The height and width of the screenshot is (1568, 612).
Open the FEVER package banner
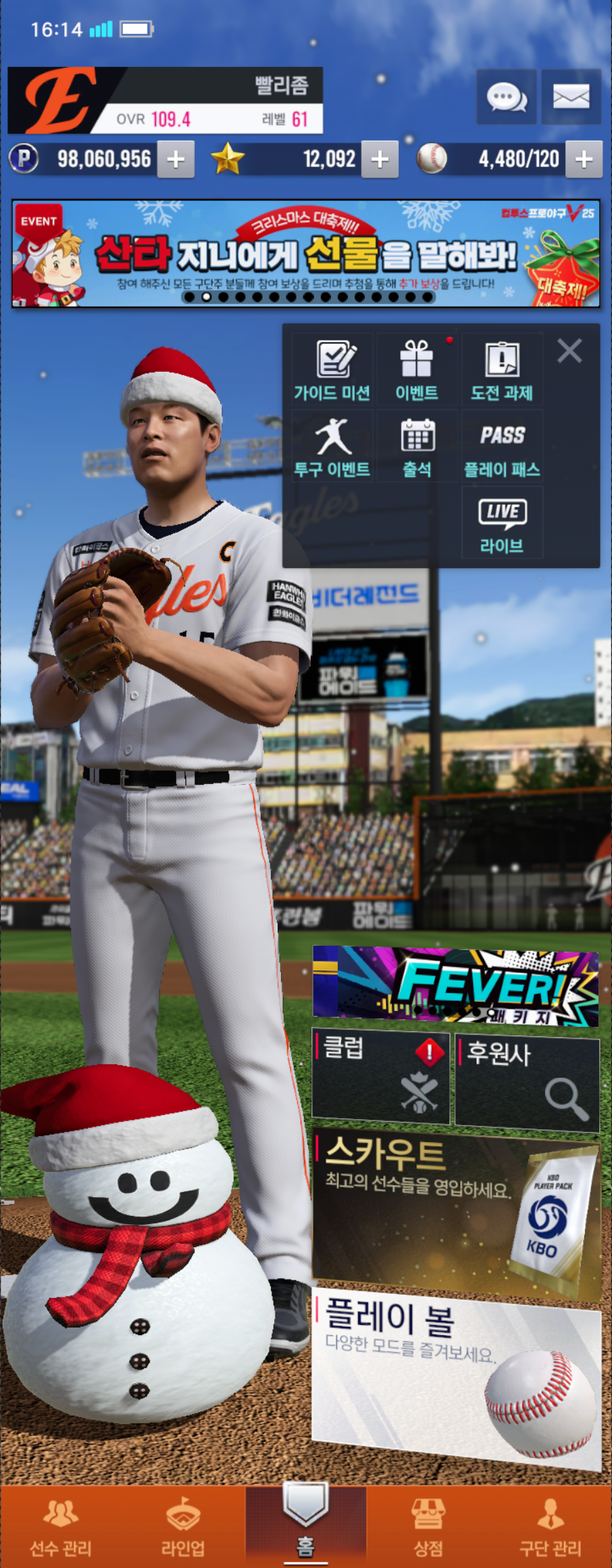point(455,986)
